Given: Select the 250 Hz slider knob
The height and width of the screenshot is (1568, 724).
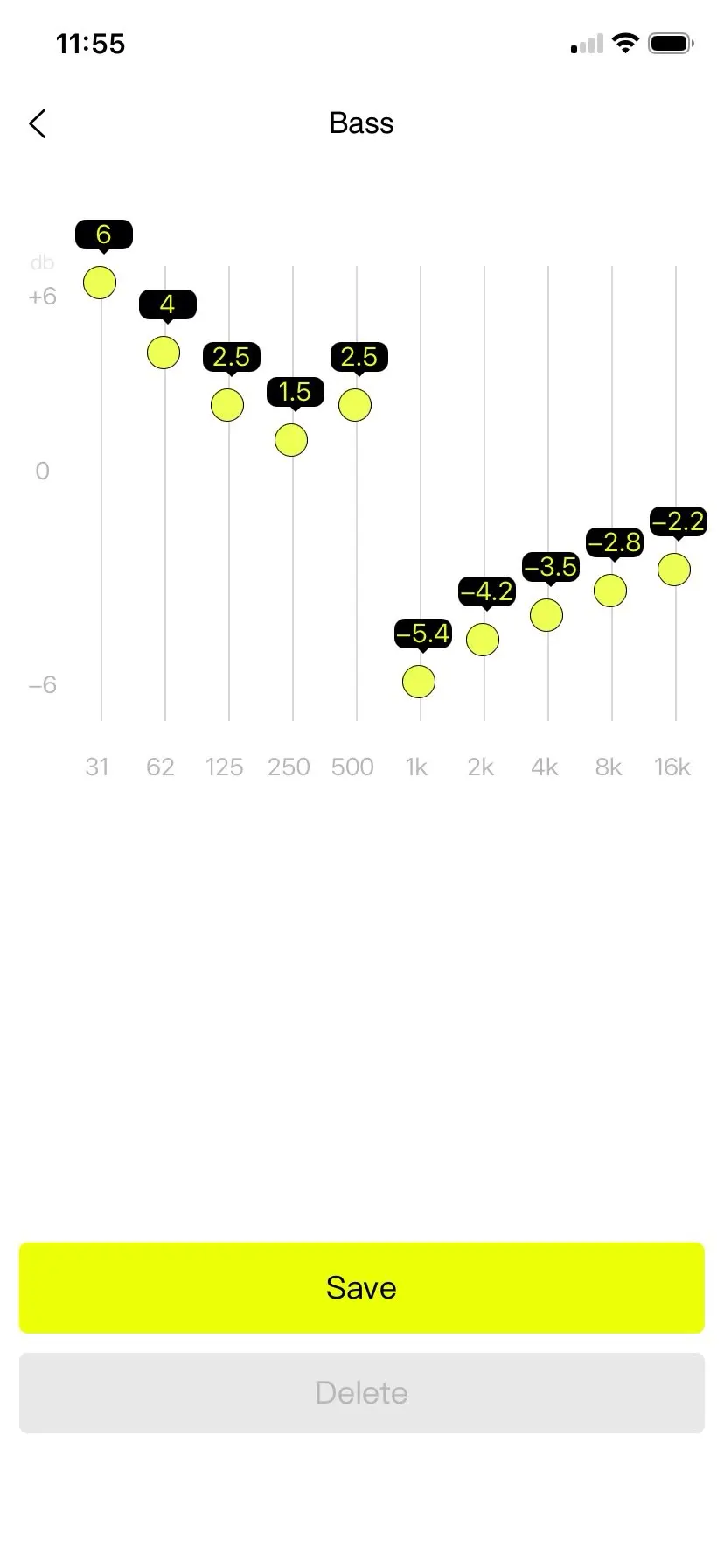Looking at the screenshot, I should coord(291,440).
